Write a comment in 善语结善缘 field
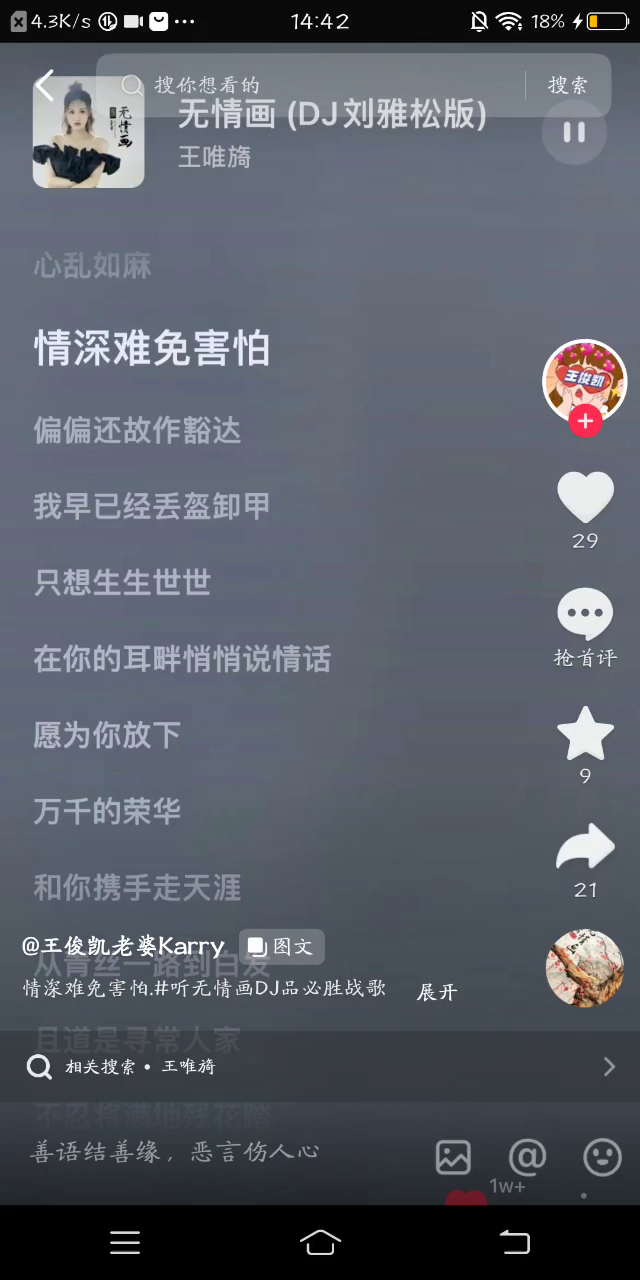 200,1152
